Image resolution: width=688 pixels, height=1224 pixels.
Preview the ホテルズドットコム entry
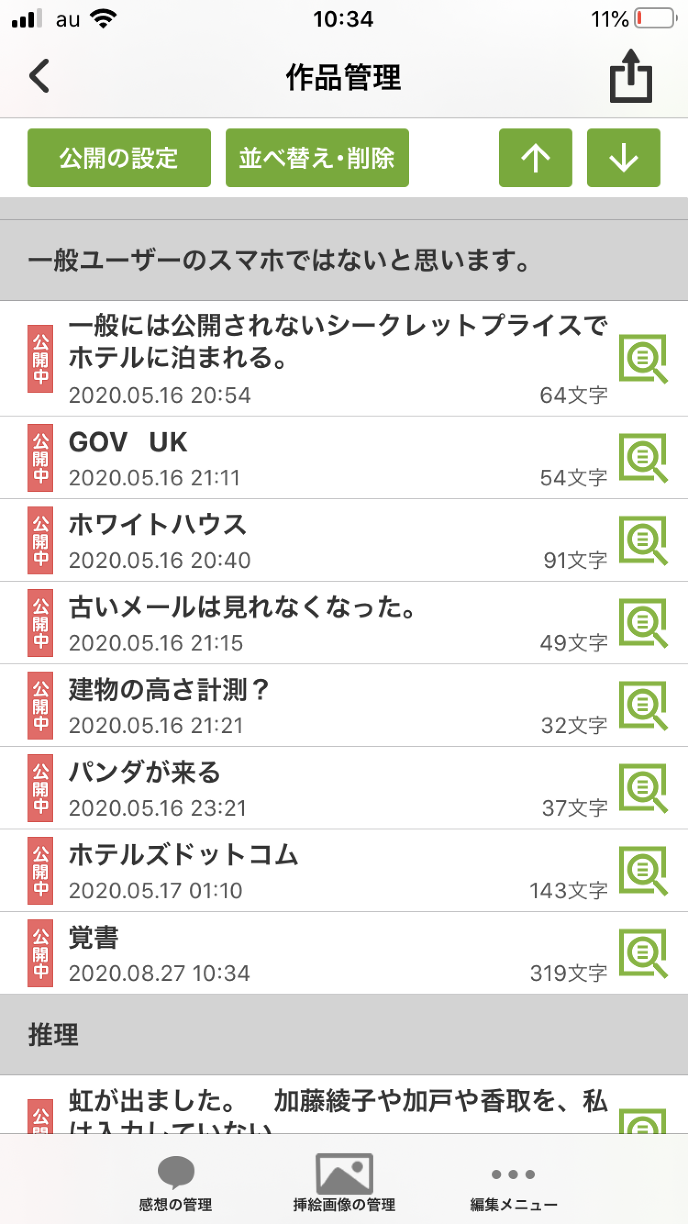643,871
